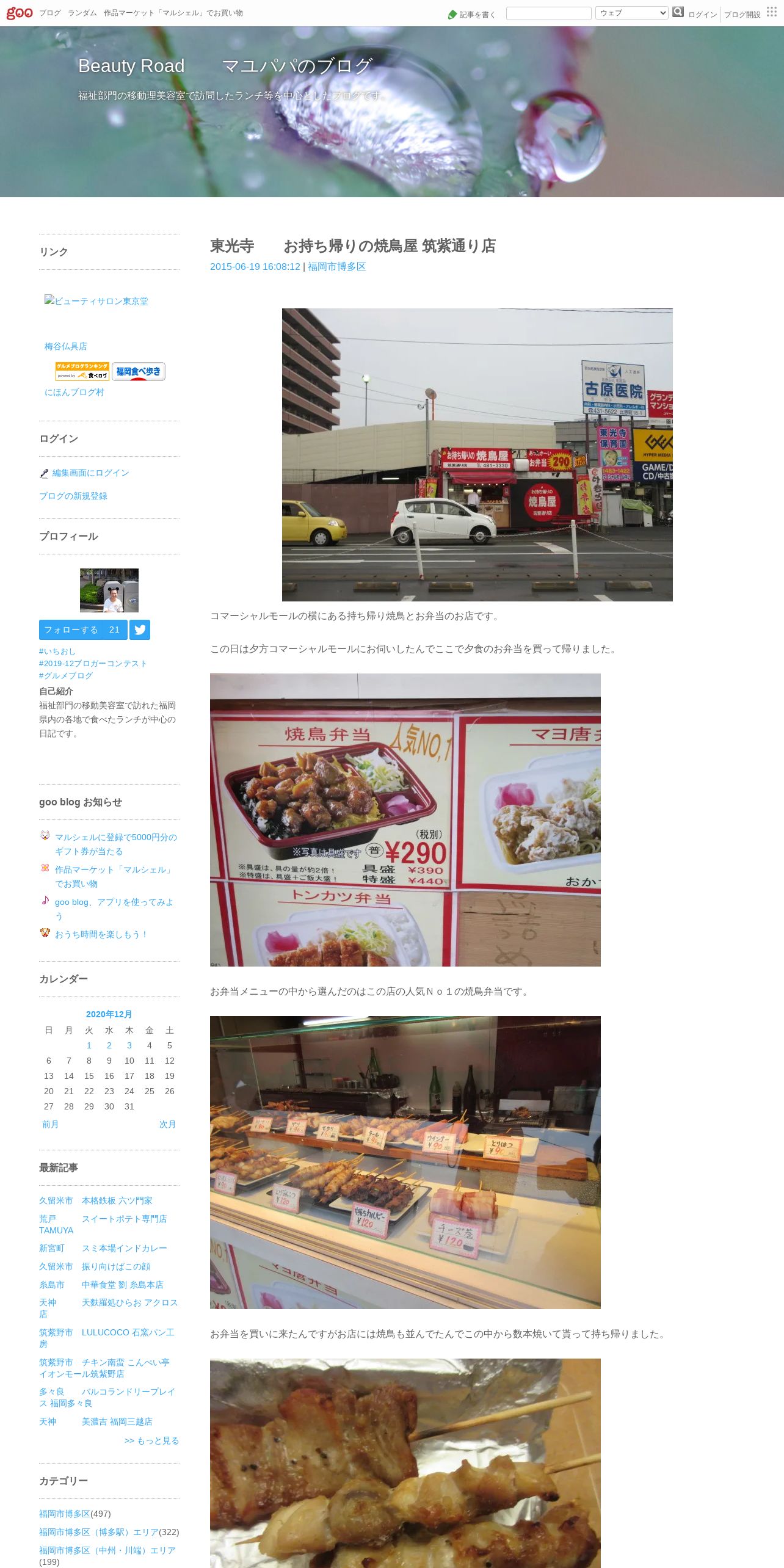This screenshot has width=784, height=1568.
Task: Open the yakitori shop exterior photo
Action: 477,455
